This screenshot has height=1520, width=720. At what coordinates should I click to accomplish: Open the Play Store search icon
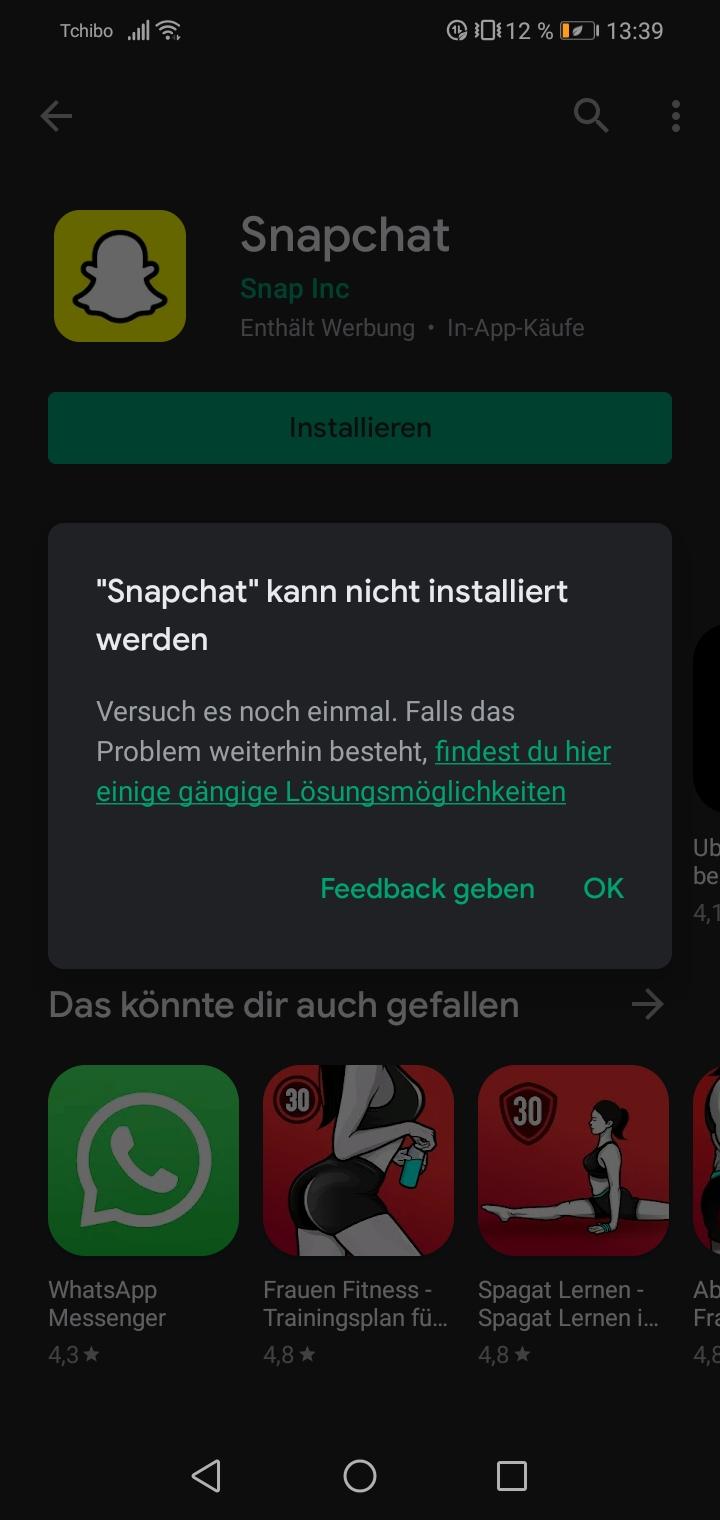(x=591, y=116)
